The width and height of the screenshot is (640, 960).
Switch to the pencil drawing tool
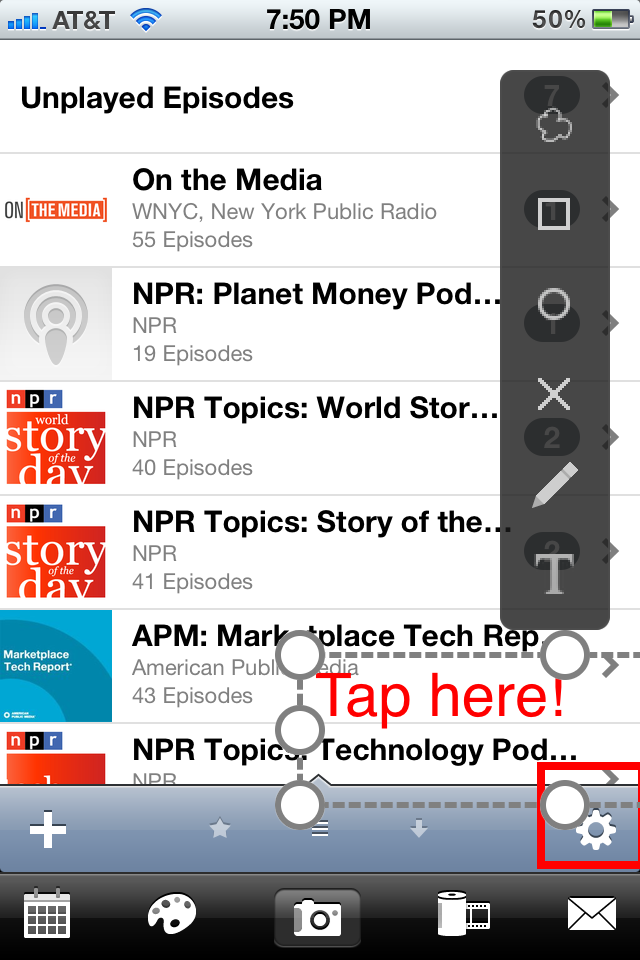click(554, 484)
